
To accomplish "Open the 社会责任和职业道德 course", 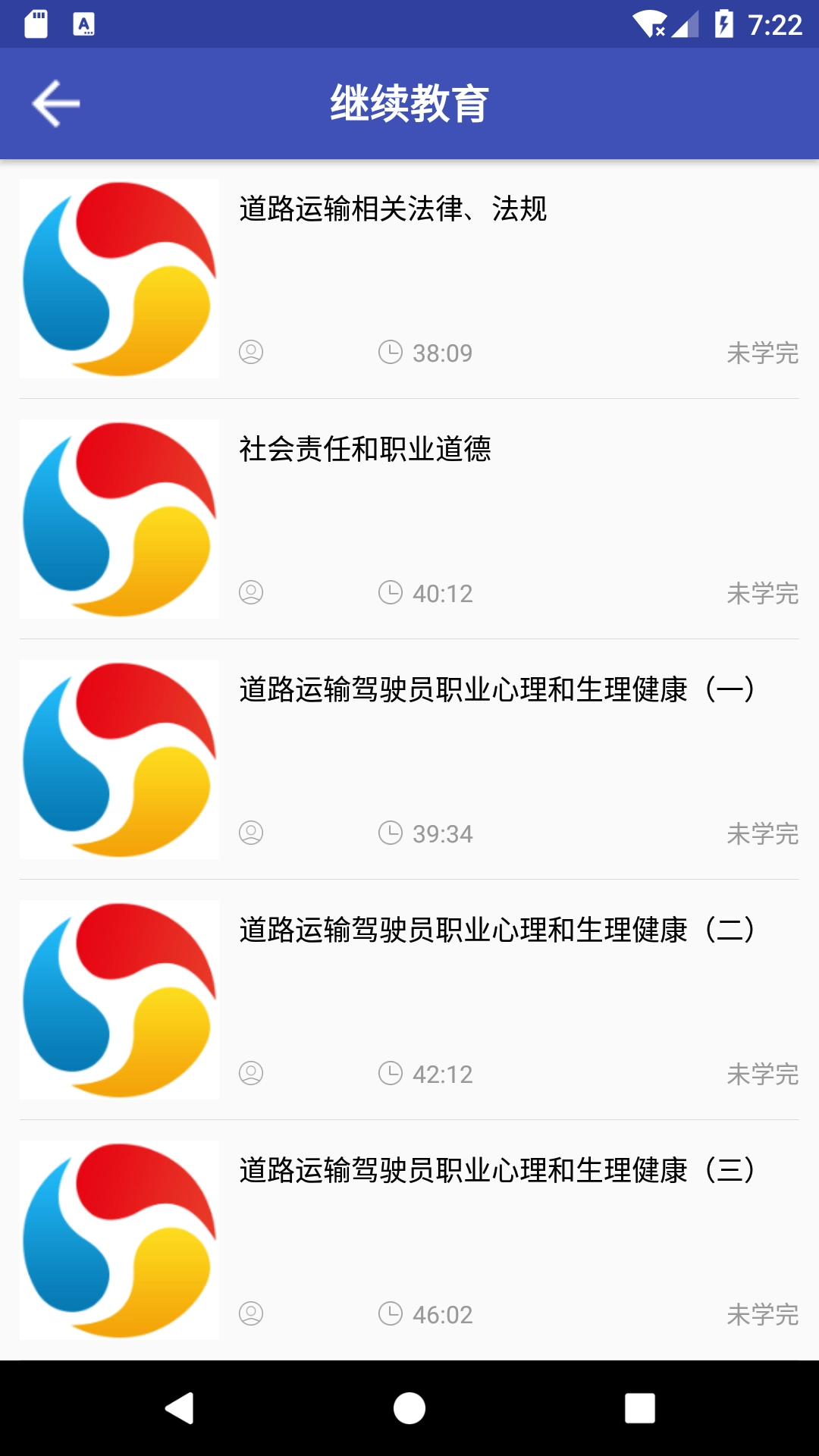I will pyautogui.click(x=366, y=450).
